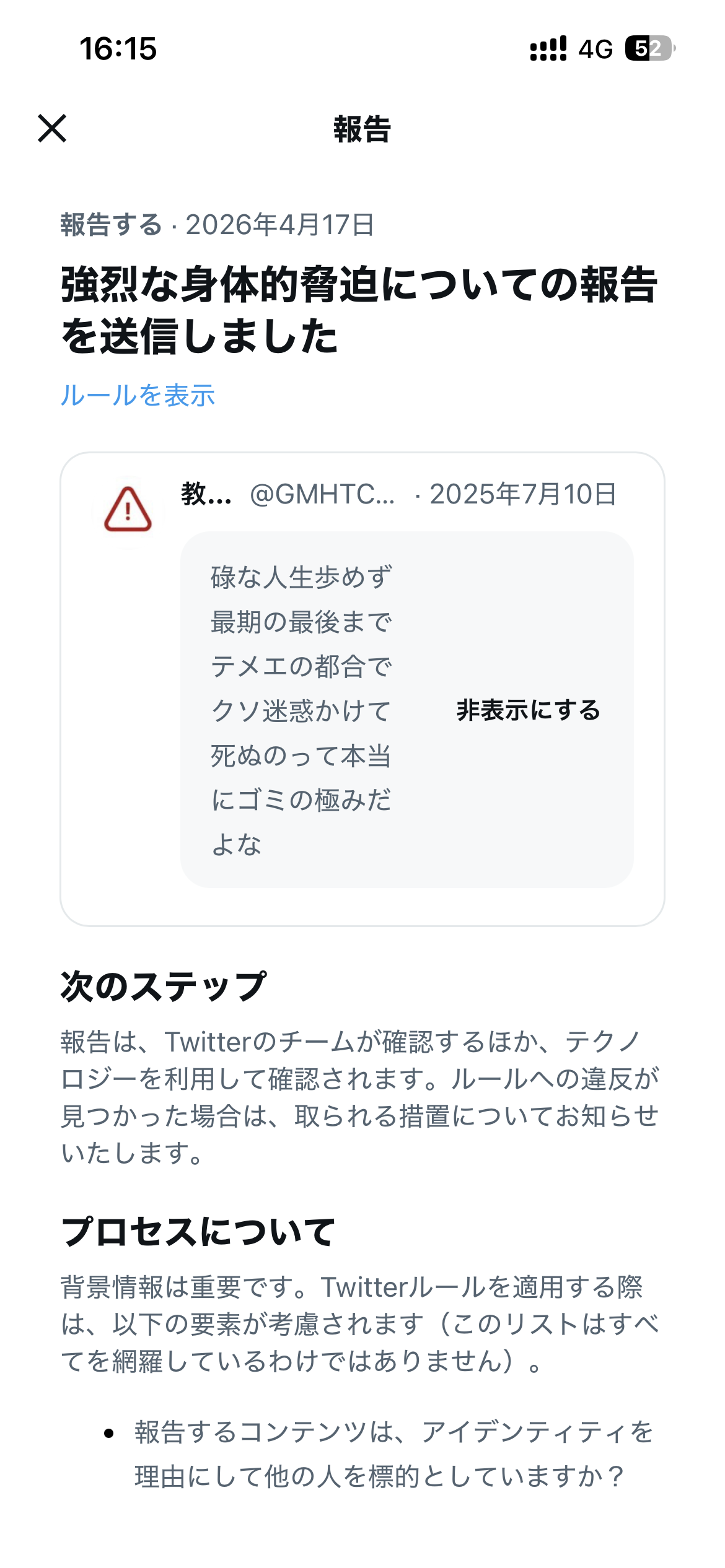Screen dimensions: 725x1568
Task: Open the reported tweet card from @GMHTC
Action: tap(362, 689)
